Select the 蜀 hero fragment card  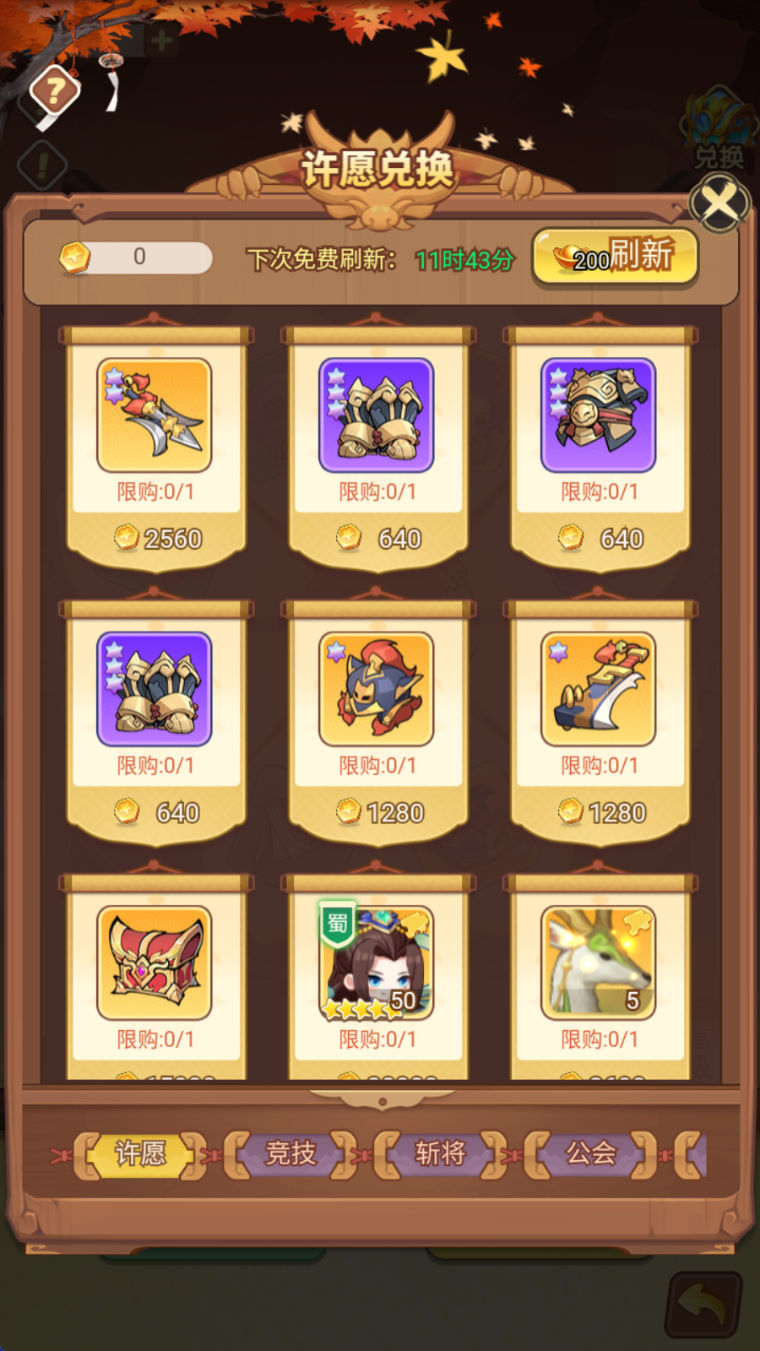point(376,962)
